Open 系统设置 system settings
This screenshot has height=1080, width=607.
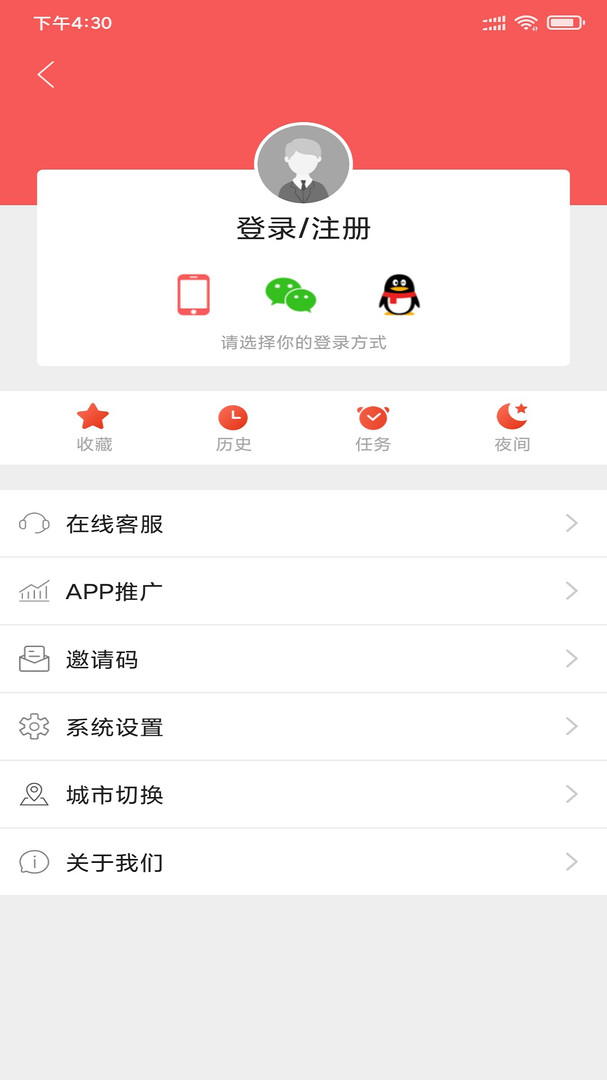pyautogui.click(x=303, y=727)
